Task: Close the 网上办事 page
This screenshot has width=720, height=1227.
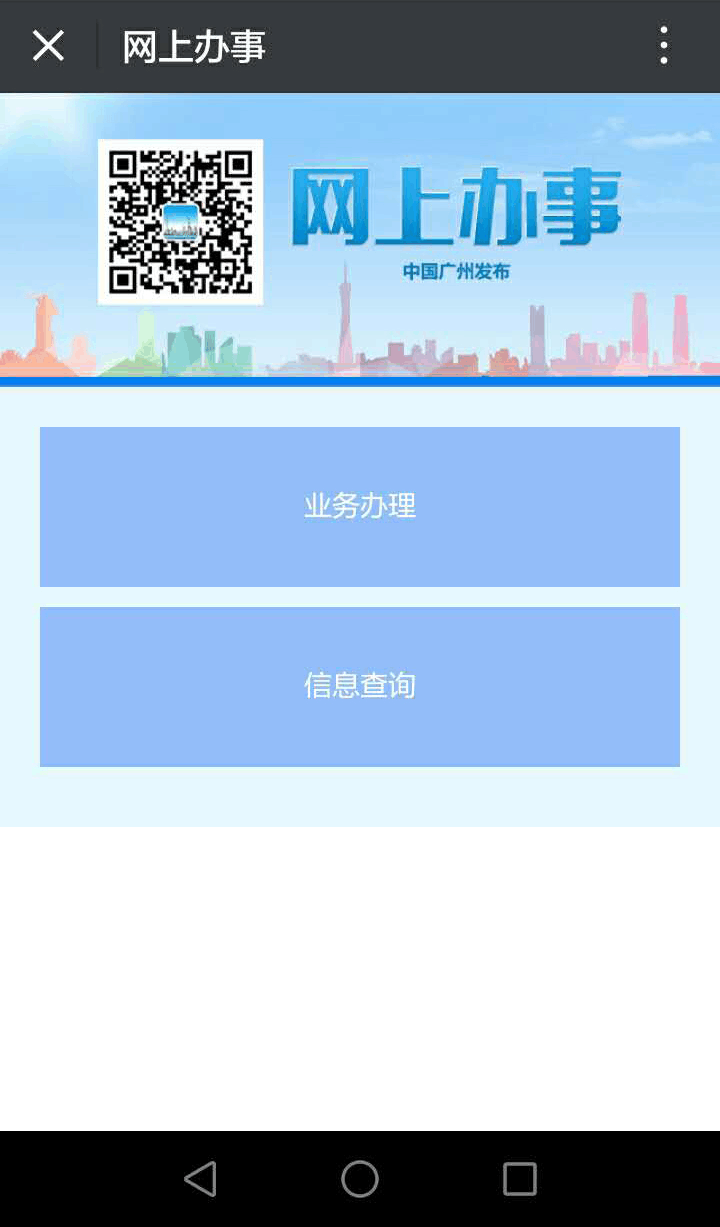Action: tap(48, 46)
